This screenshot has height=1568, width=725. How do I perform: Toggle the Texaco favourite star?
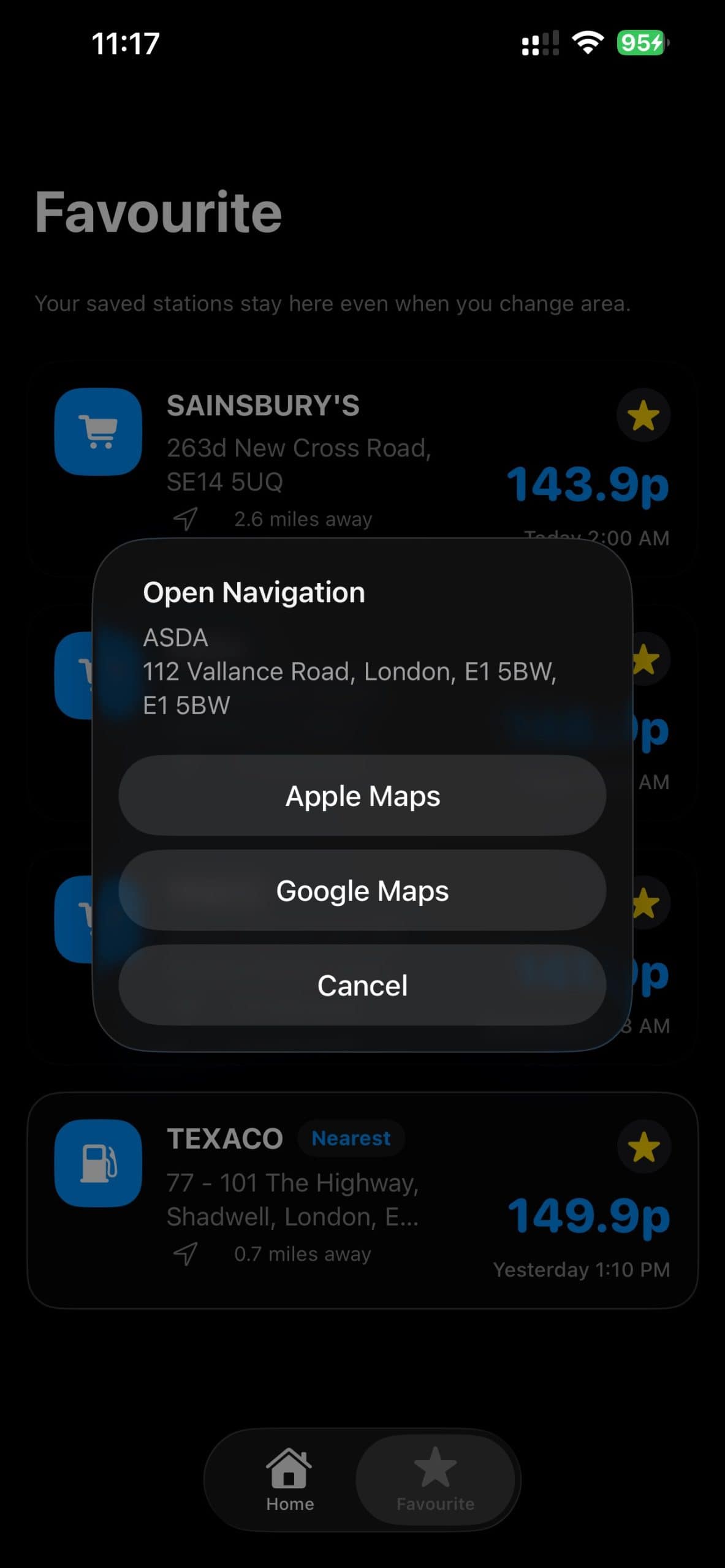(643, 1146)
